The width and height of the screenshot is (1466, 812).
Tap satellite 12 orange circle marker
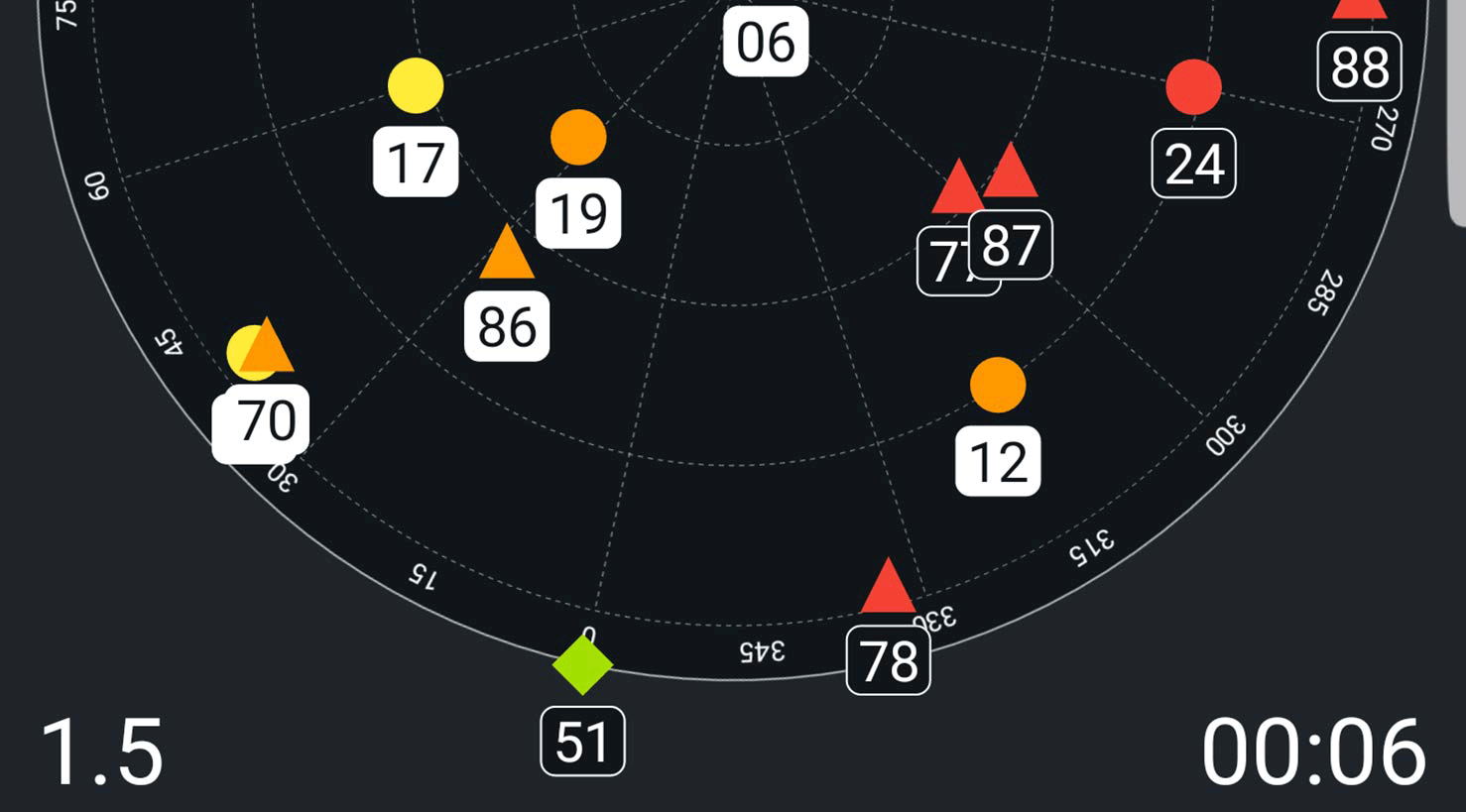(x=997, y=385)
